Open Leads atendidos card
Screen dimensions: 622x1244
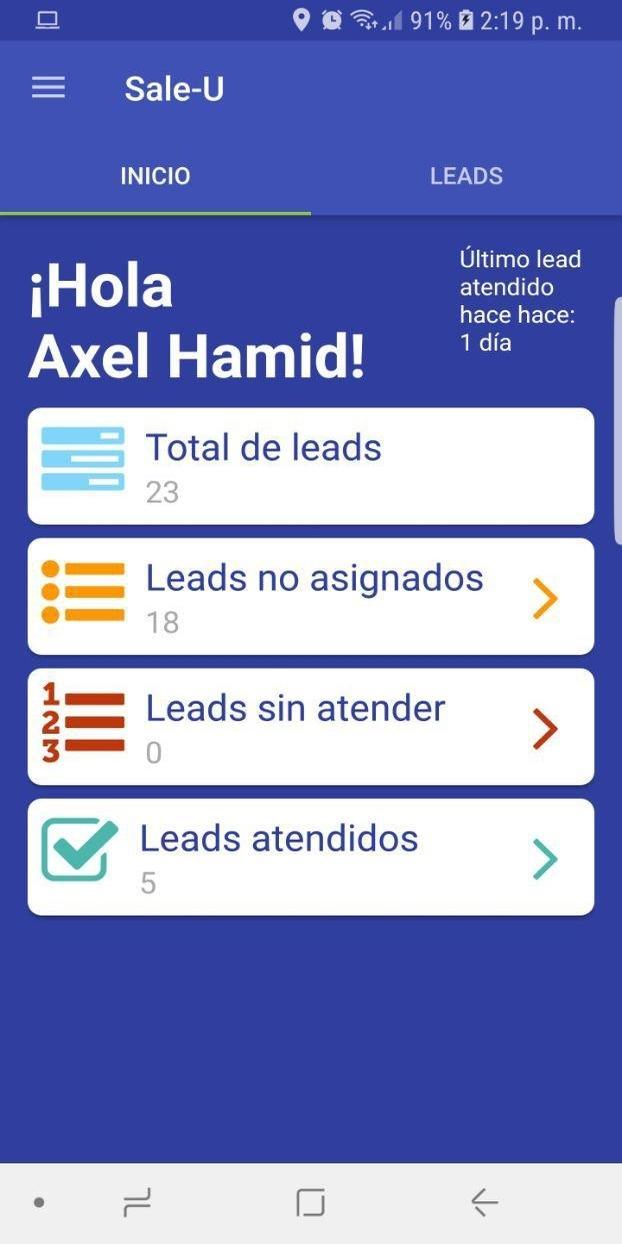[x=311, y=857]
